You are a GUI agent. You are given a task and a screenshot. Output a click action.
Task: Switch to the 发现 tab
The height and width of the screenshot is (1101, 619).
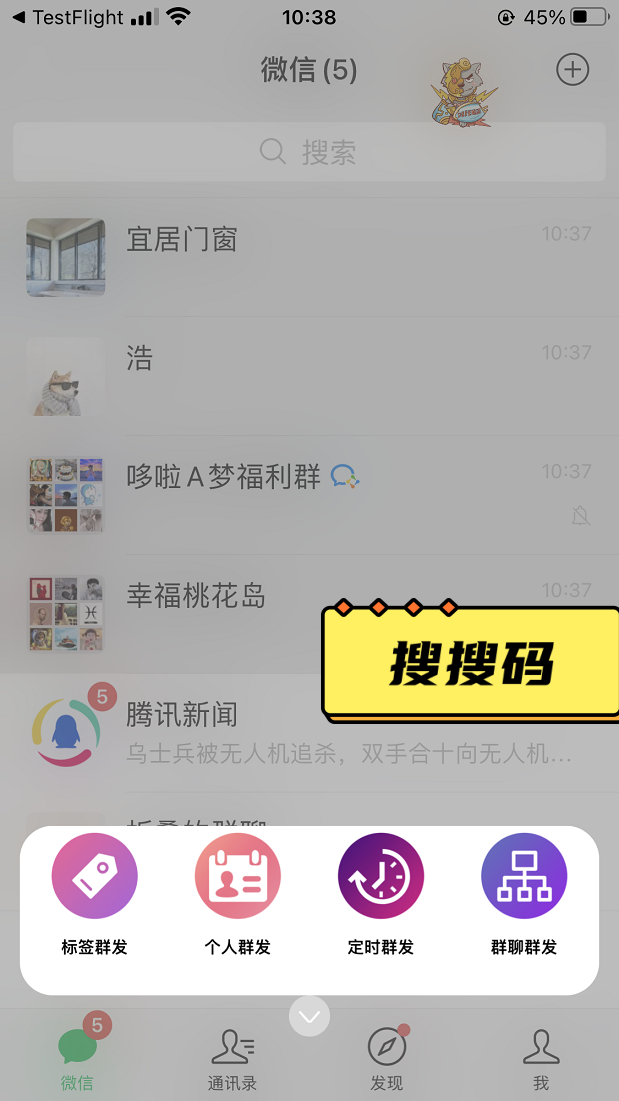pyautogui.click(x=387, y=1058)
